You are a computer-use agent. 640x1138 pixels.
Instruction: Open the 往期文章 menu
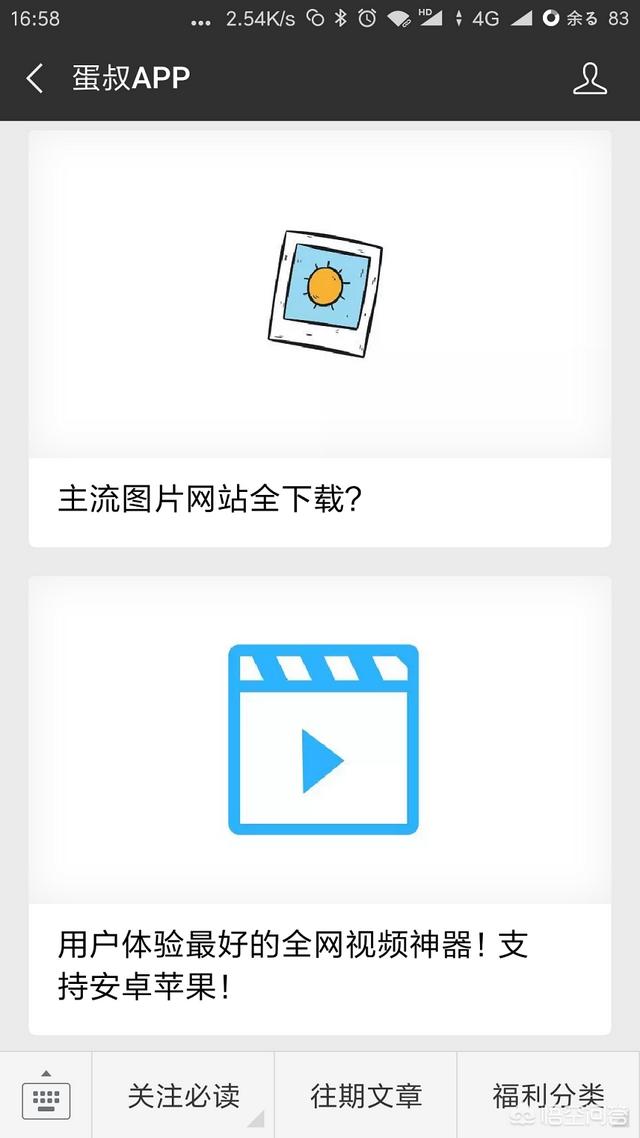coord(366,1094)
